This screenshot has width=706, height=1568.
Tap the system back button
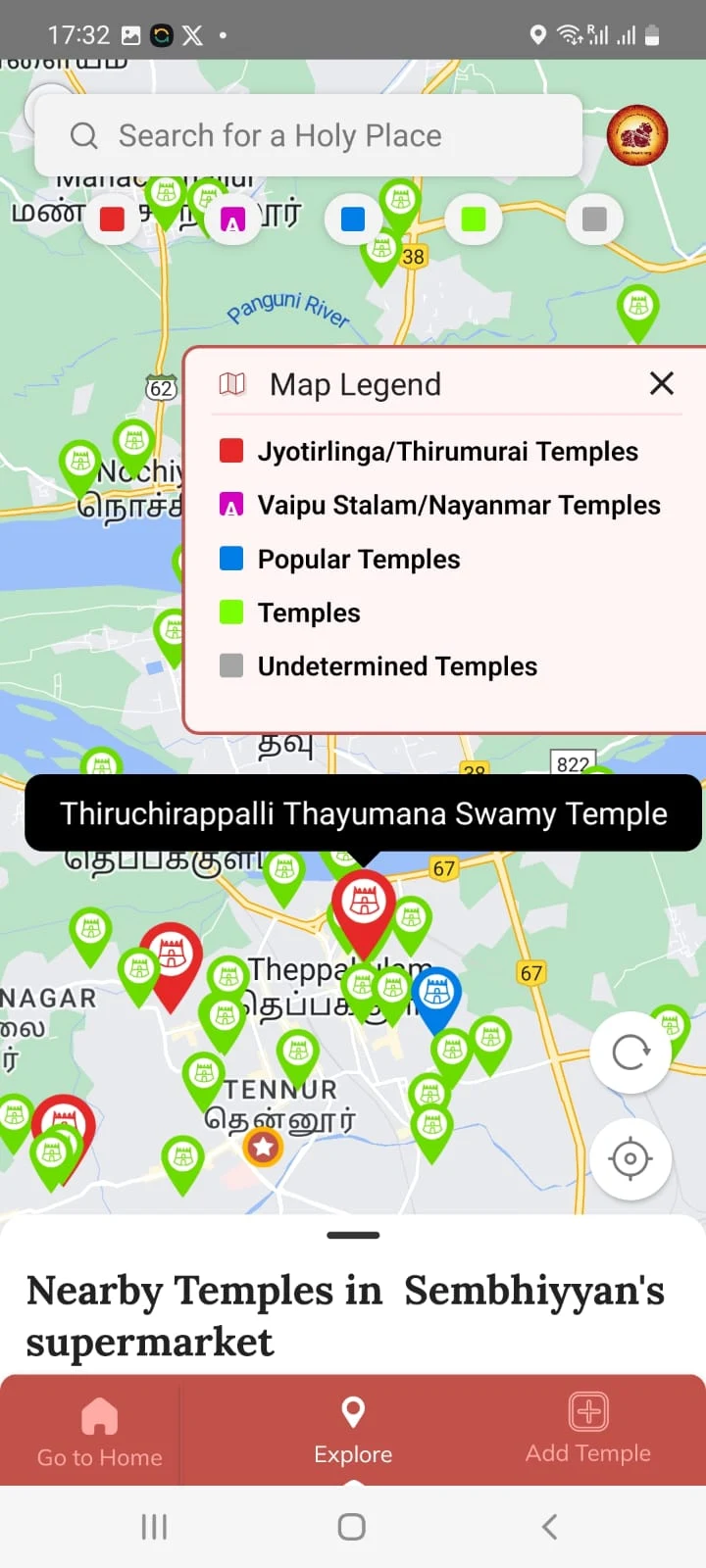click(x=550, y=1526)
